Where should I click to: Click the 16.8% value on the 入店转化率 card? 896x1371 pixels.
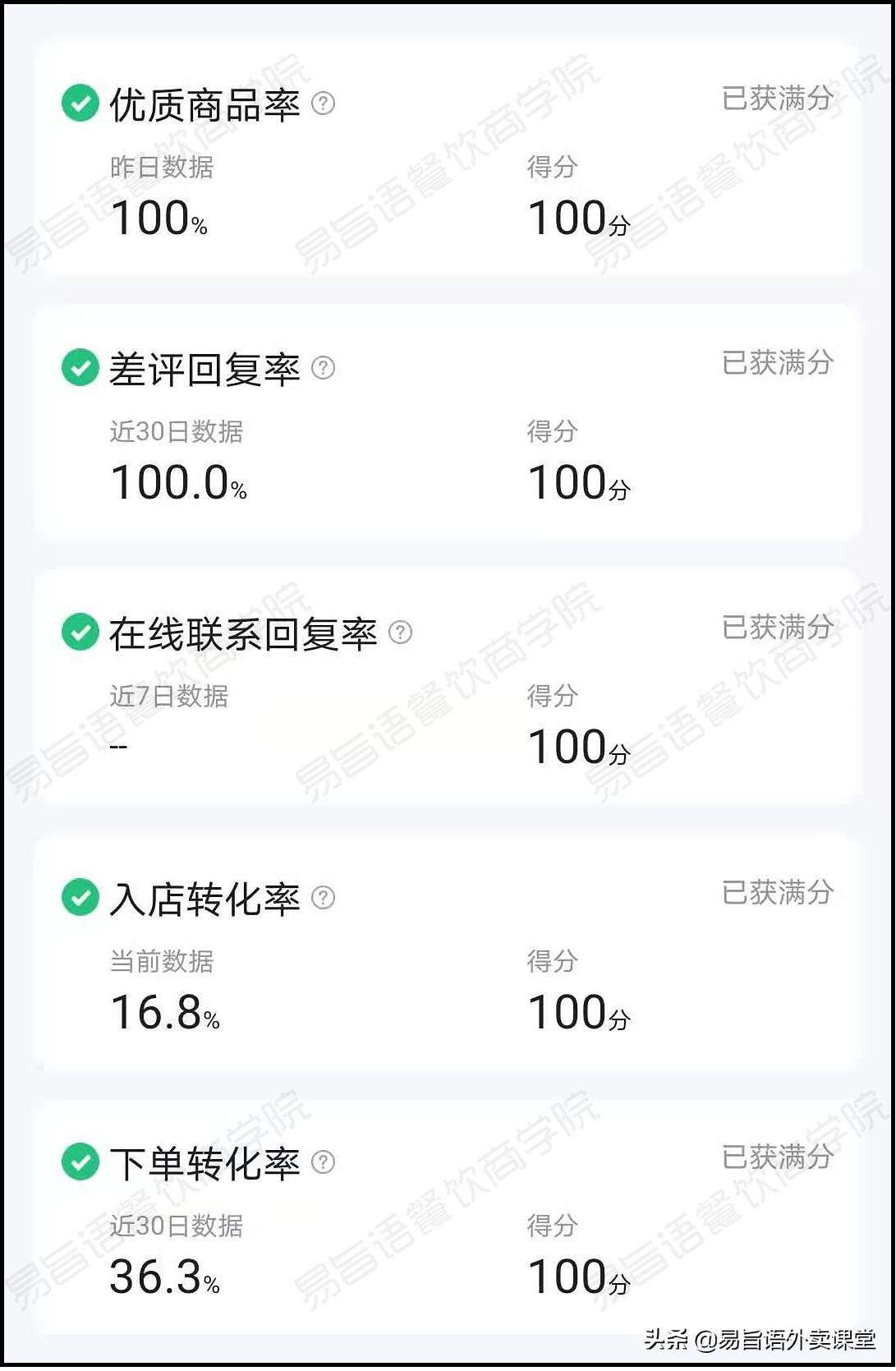(x=165, y=1012)
